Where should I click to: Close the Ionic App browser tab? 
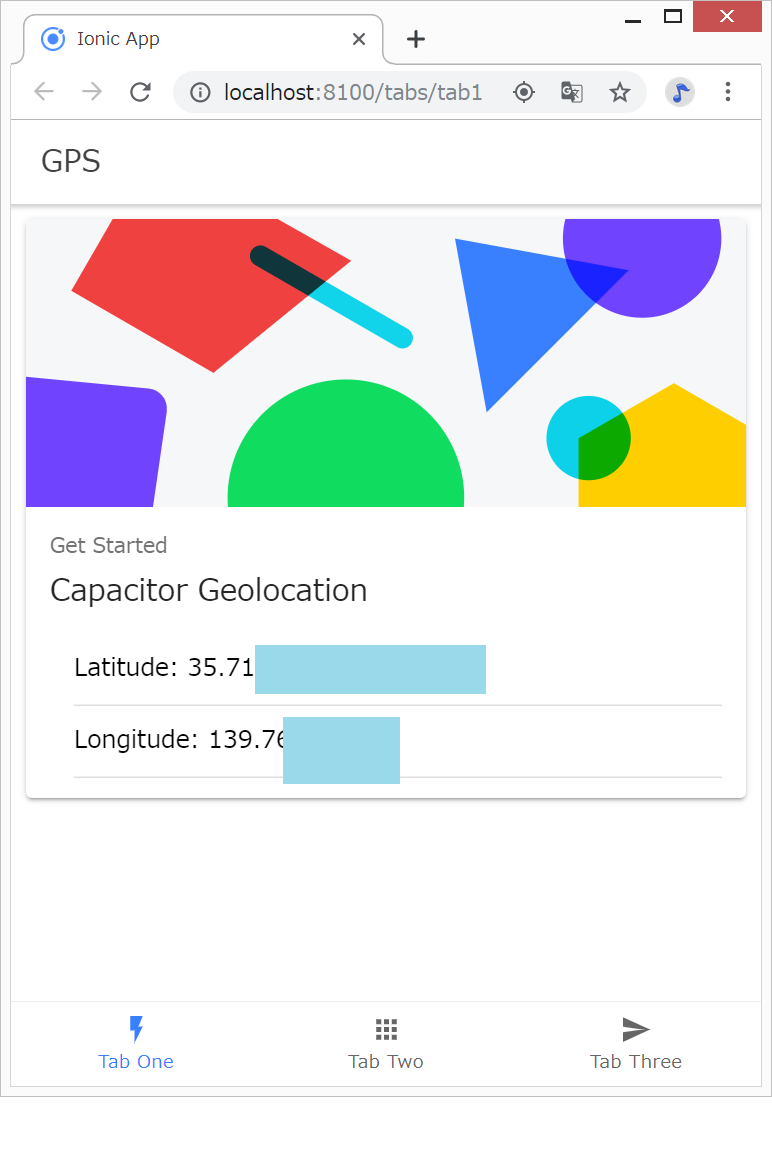[359, 39]
